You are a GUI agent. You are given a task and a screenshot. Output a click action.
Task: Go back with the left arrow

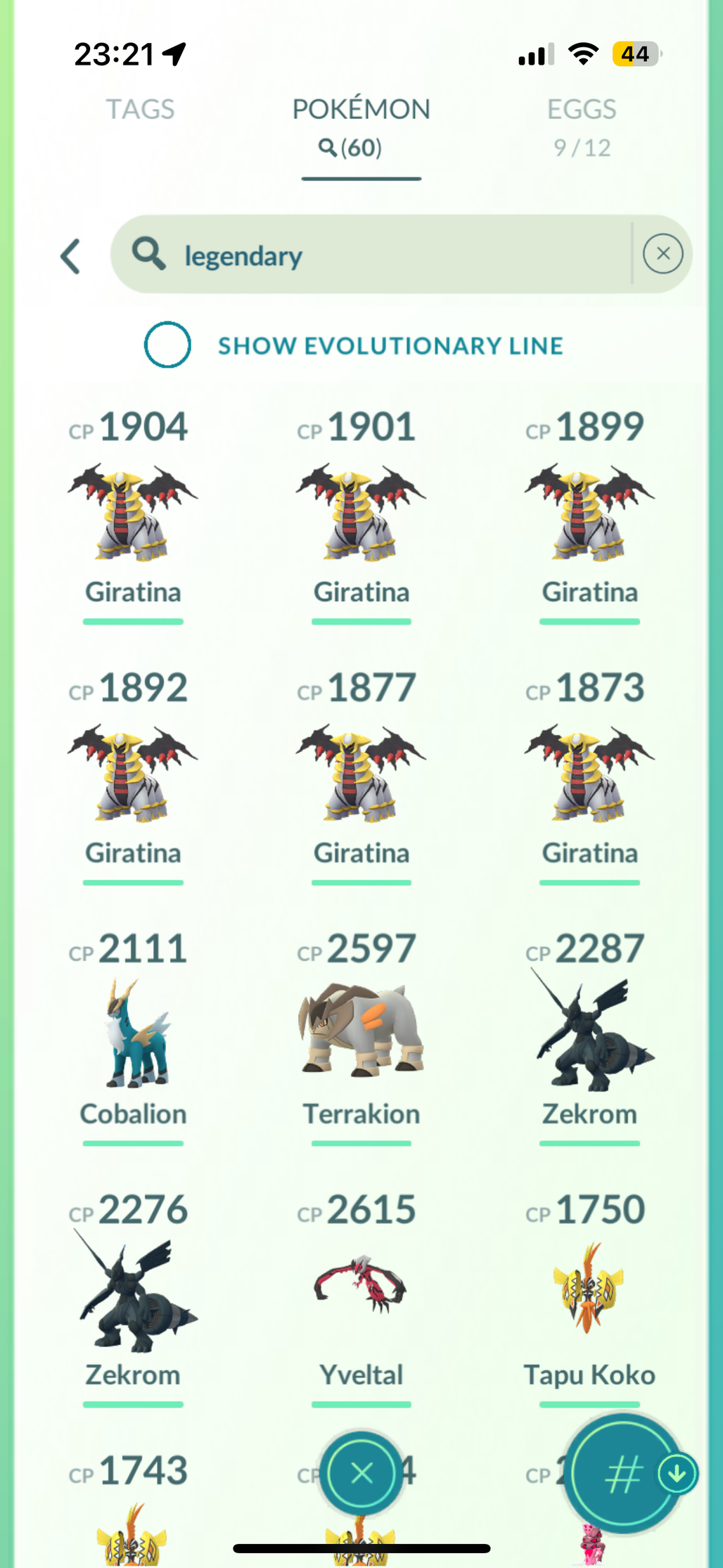click(x=70, y=256)
